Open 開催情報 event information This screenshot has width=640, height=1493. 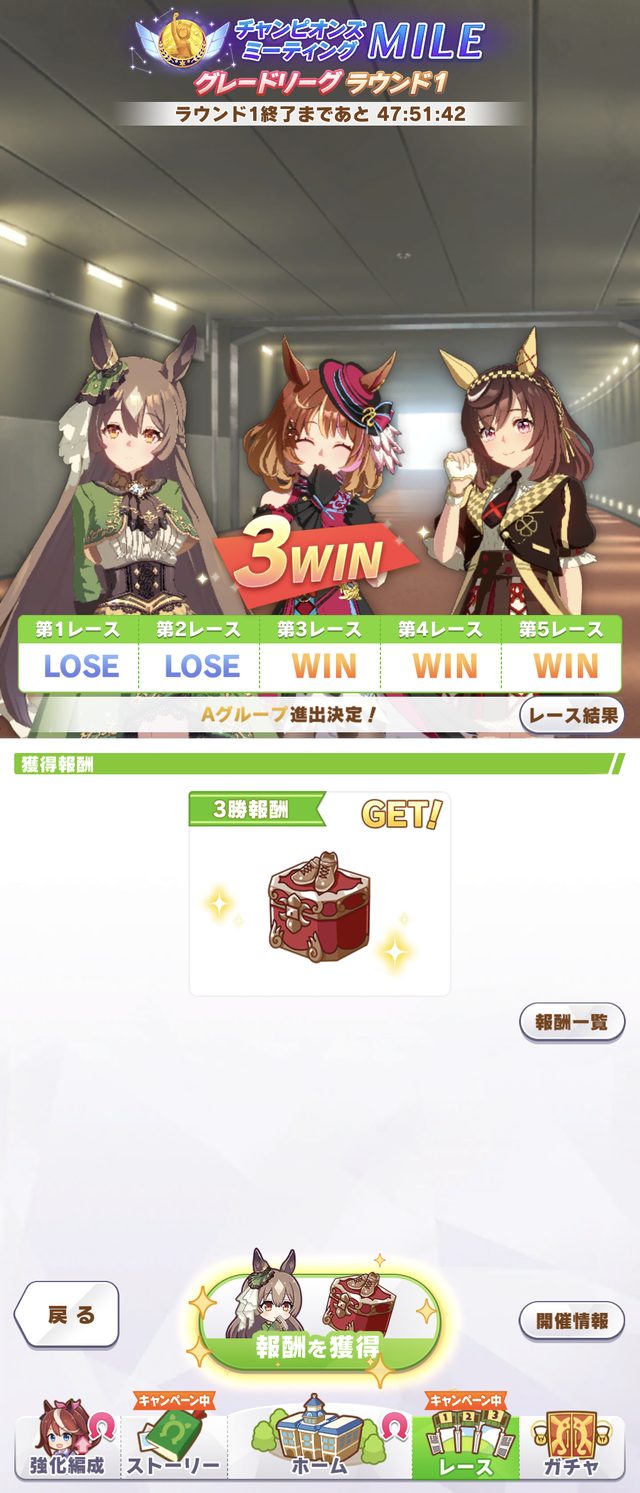point(571,1320)
